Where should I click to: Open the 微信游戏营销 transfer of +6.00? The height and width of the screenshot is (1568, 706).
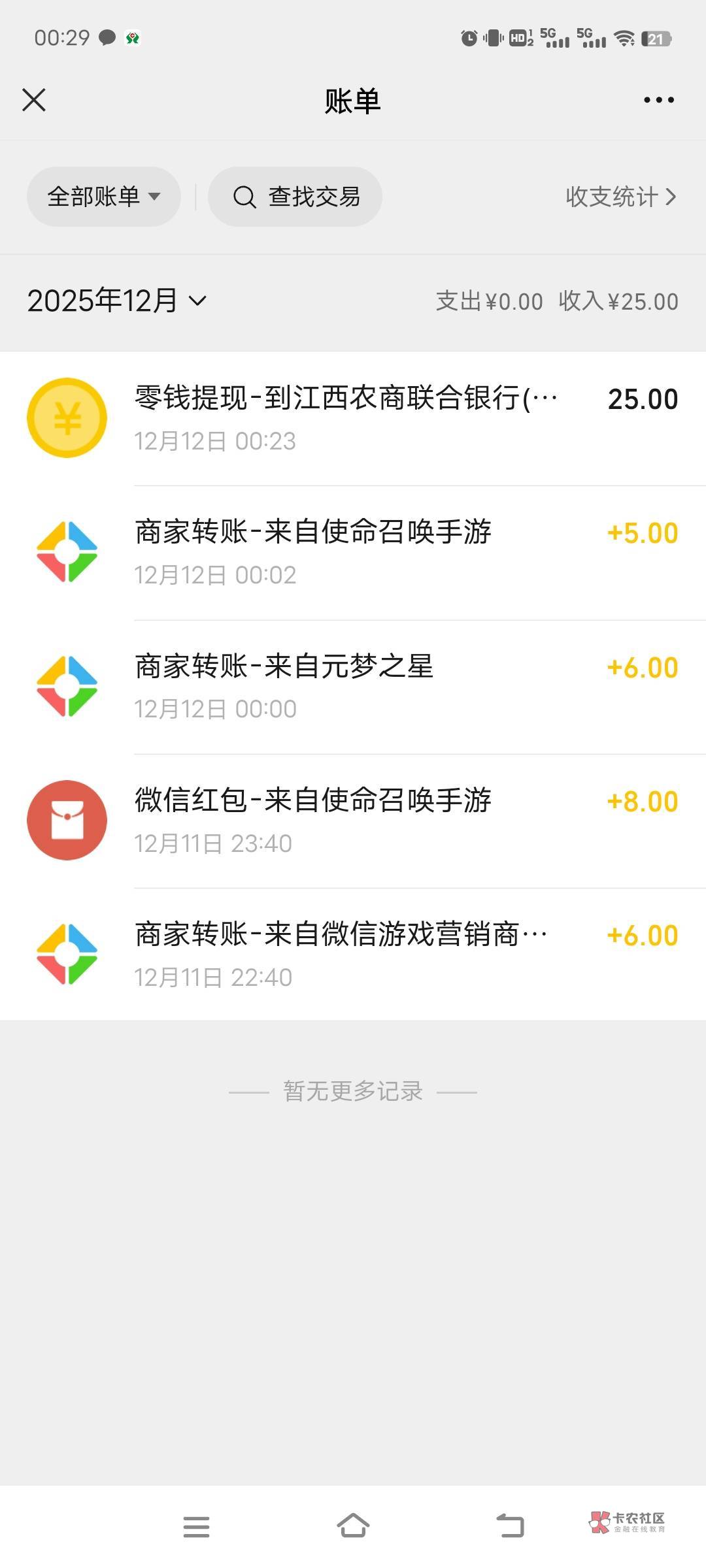click(x=353, y=955)
